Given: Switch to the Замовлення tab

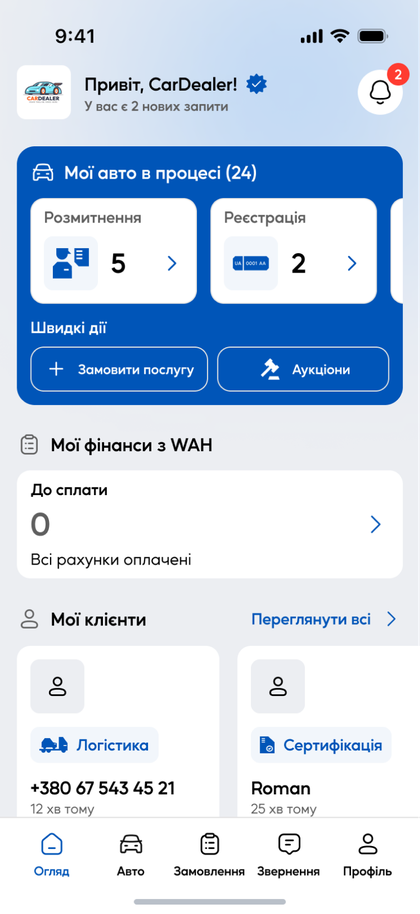Looking at the screenshot, I should 209,855.
